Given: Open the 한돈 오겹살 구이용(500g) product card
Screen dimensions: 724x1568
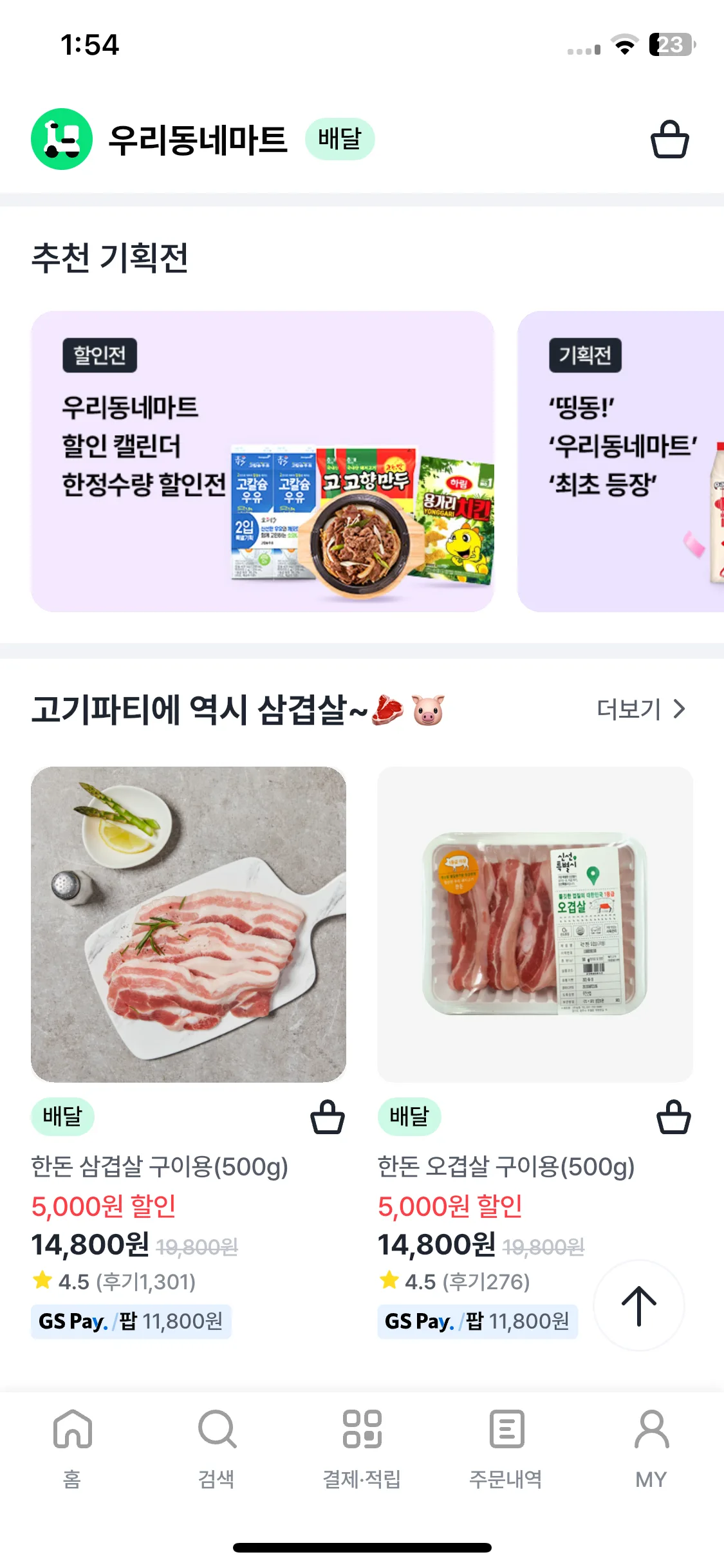Looking at the screenshot, I should tap(535, 924).
